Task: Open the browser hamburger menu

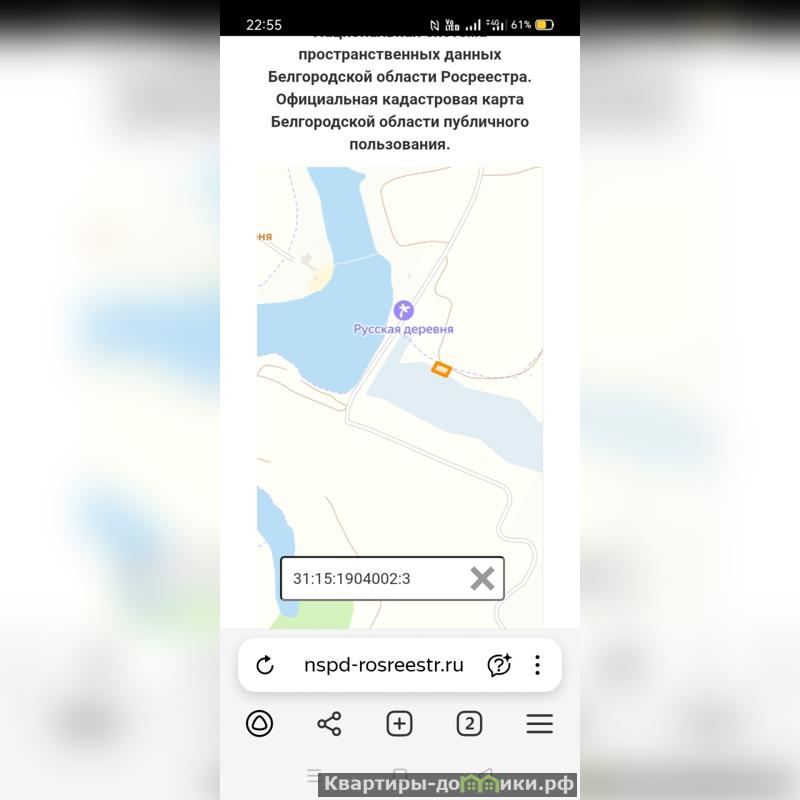Action: [539, 724]
